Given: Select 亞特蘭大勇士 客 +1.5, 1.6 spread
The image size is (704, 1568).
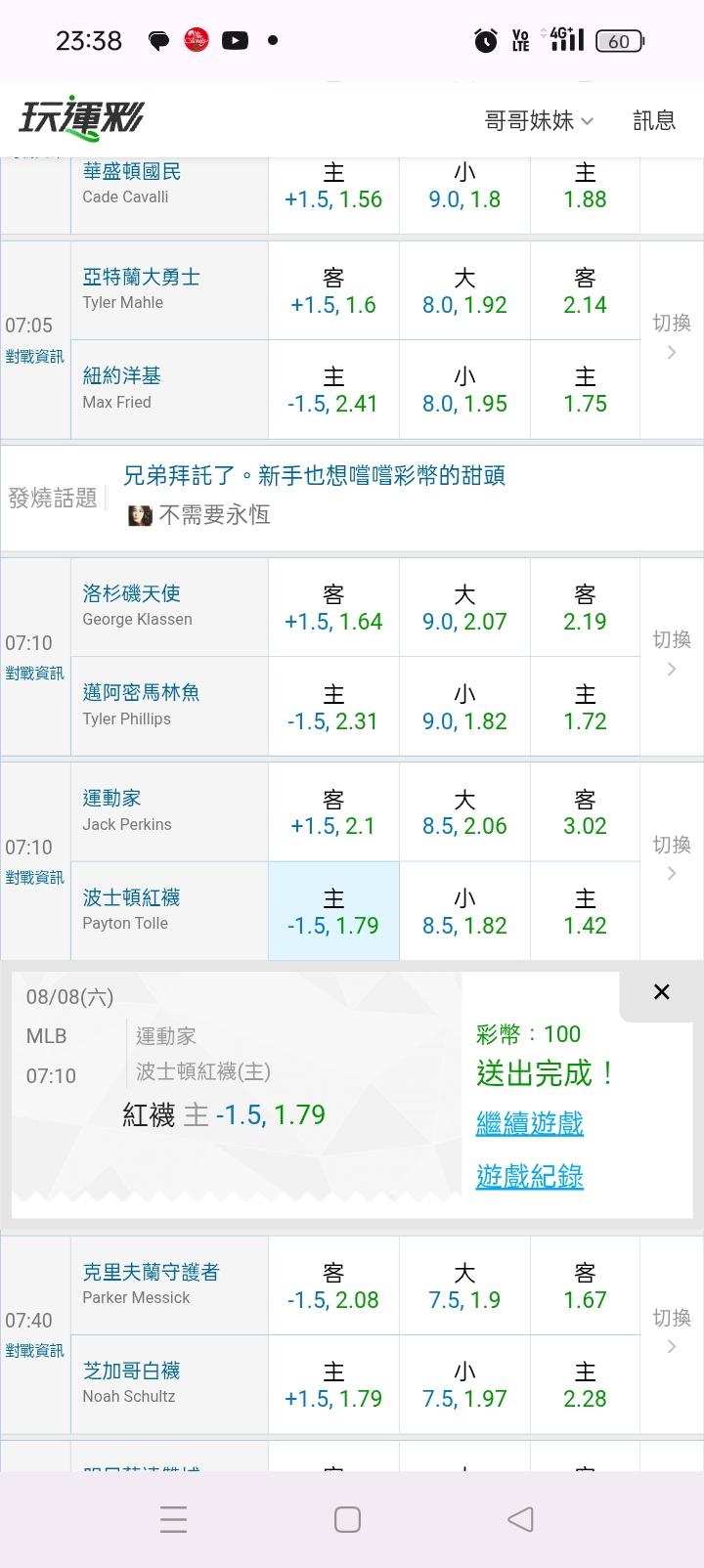Looking at the screenshot, I should [333, 291].
